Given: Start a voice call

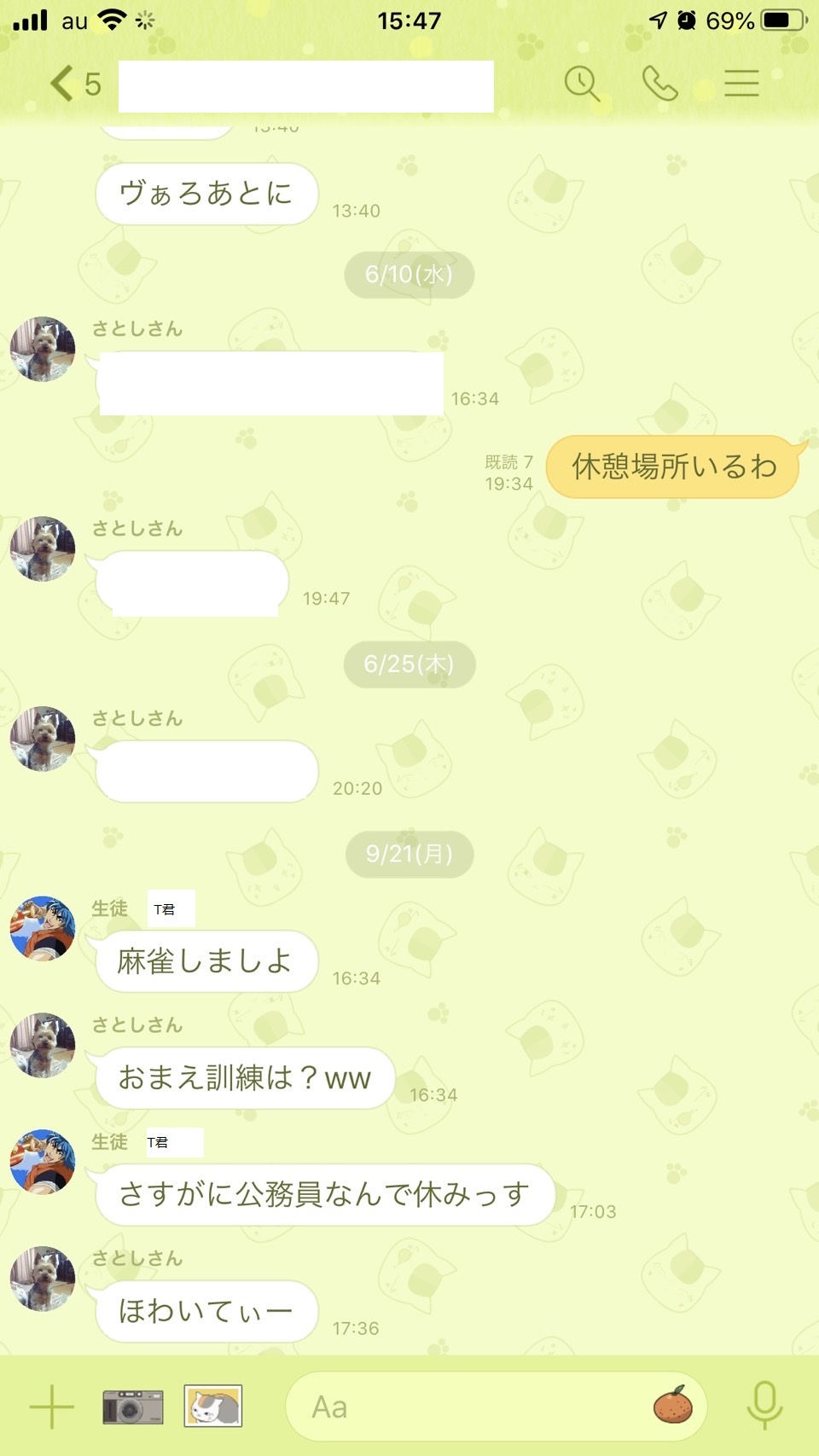Looking at the screenshot, I should tap(659, 84).
